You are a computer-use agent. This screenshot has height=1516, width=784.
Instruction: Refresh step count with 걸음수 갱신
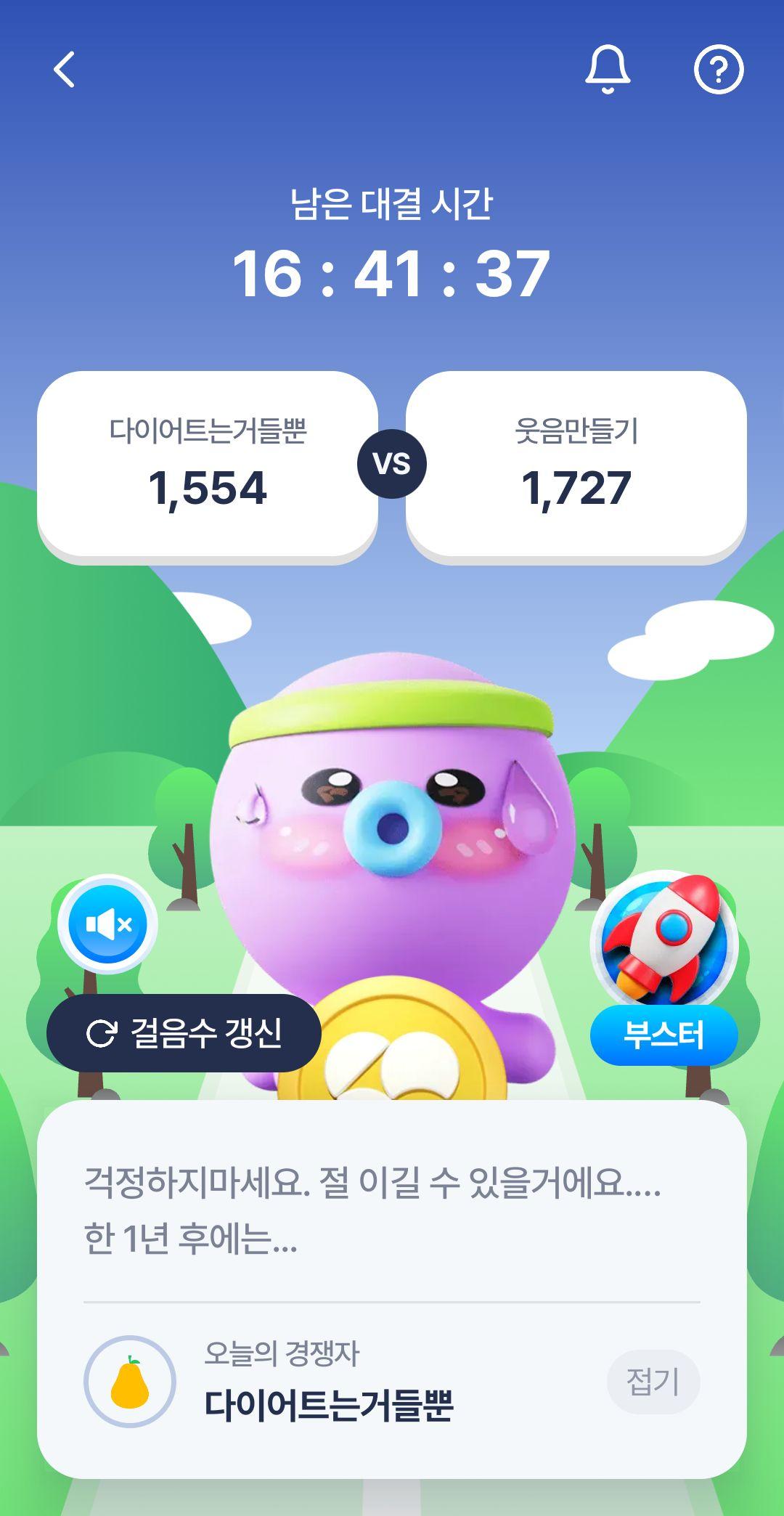[x=184, y=1033]
